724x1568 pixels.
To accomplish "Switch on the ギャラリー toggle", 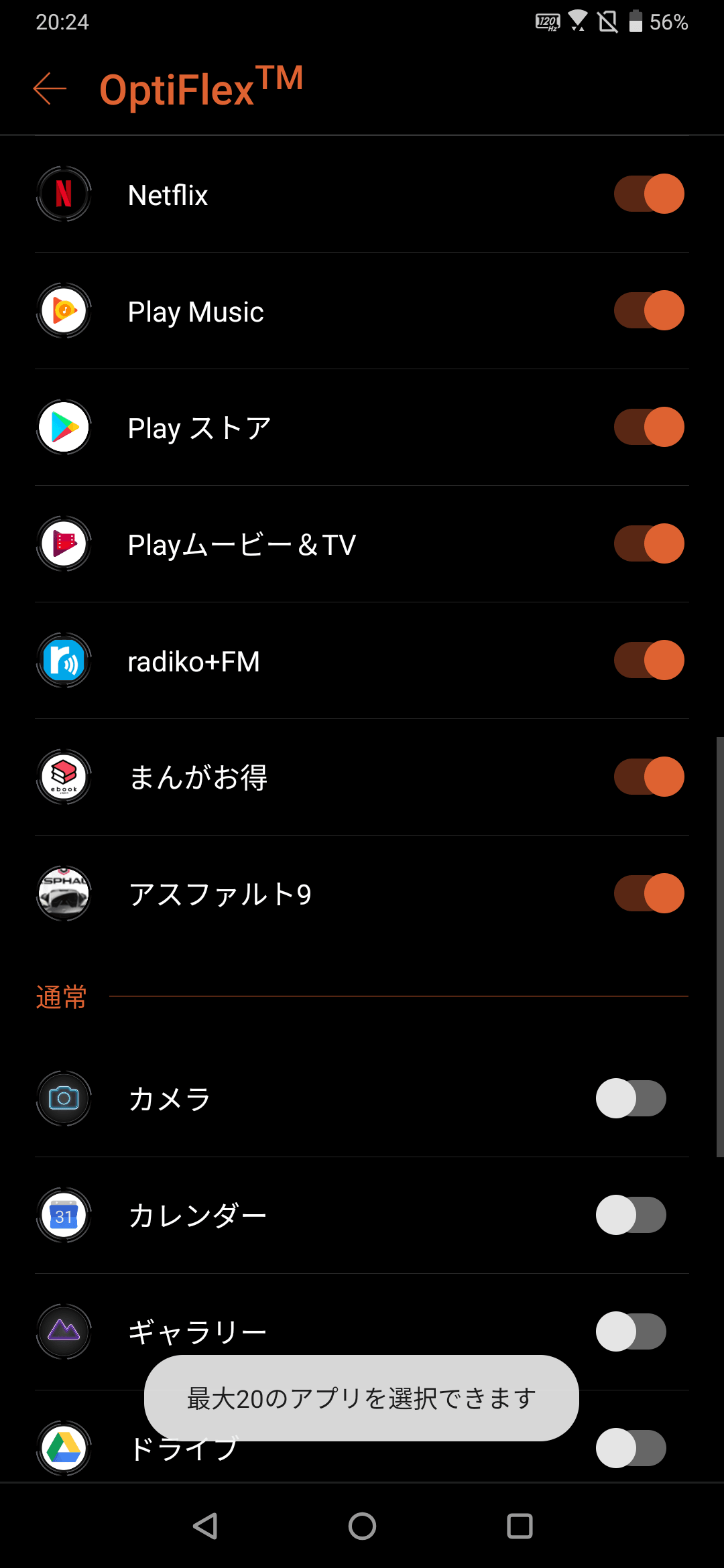I will click(x=631, y=1332).
